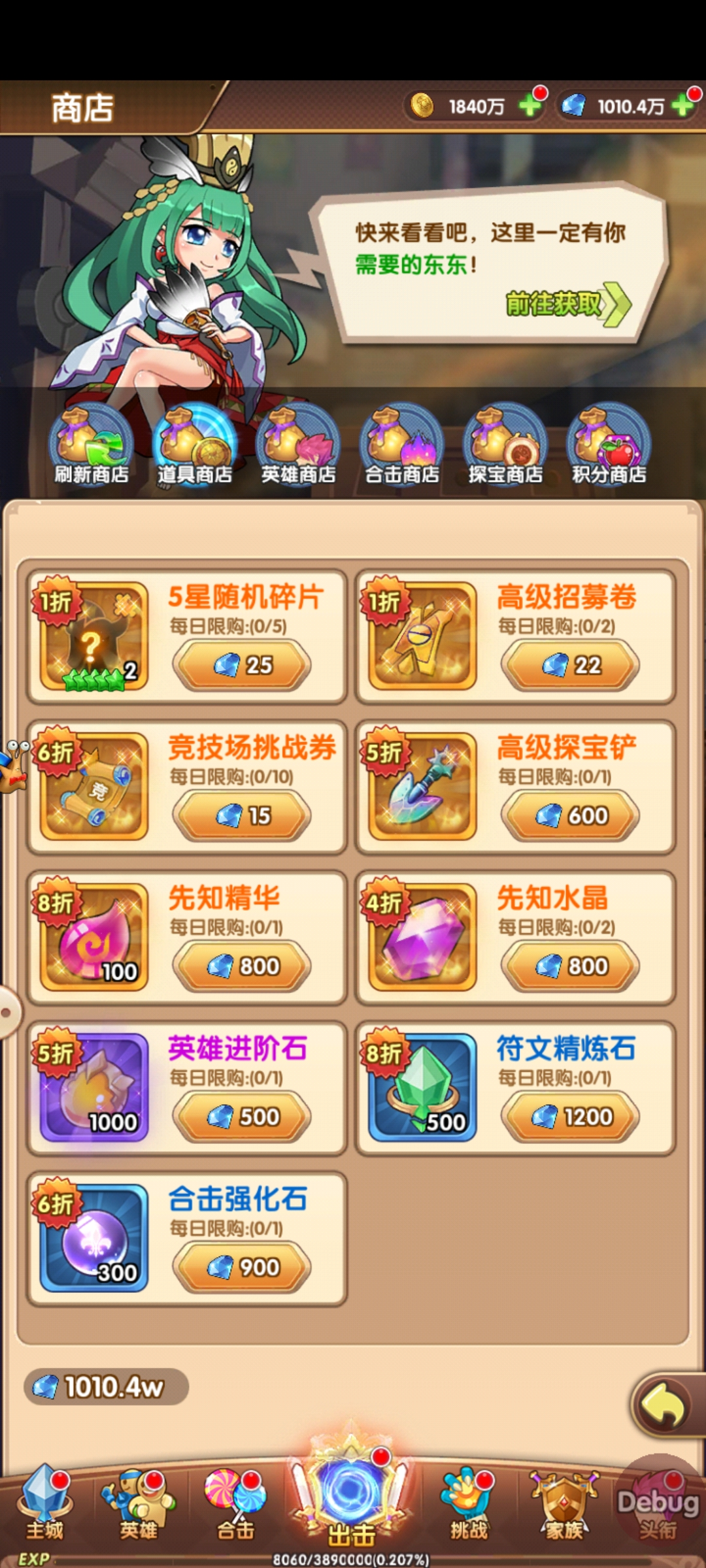Buy 先知精华 for 800 diamonds
Screen dimensions: 706x1568
[x=242, y=966]
